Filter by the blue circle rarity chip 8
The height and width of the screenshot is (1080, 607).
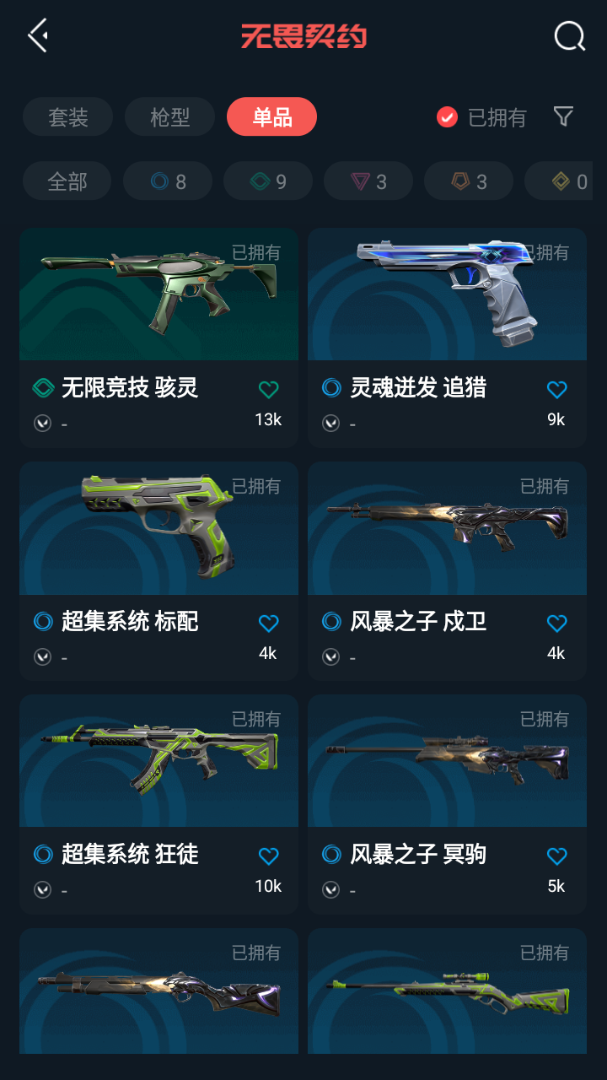(167, 181)
